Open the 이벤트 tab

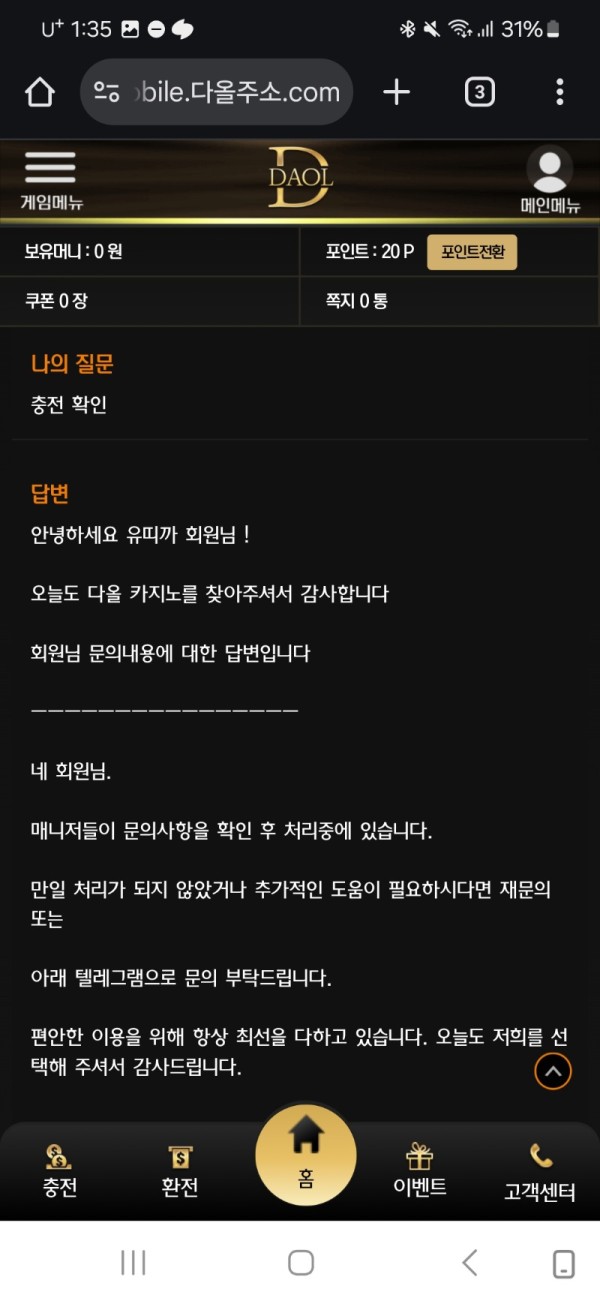click(419, 1172)
